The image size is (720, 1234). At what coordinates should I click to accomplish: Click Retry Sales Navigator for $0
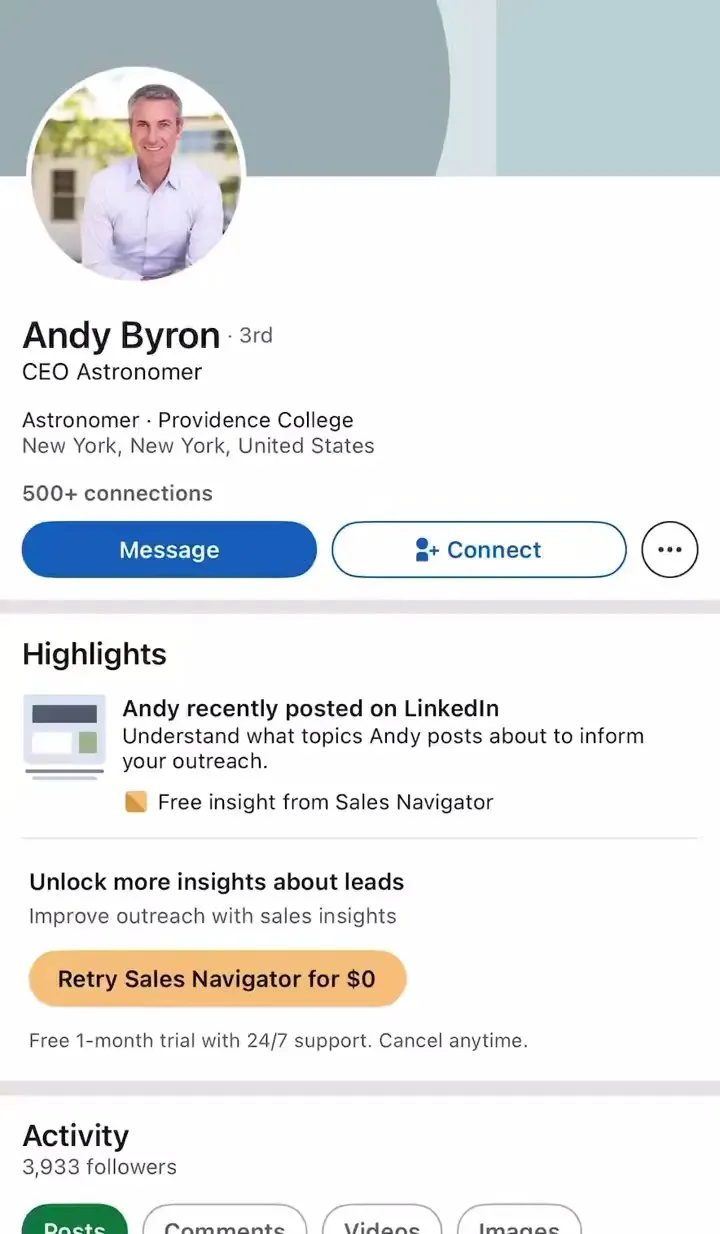217,978
